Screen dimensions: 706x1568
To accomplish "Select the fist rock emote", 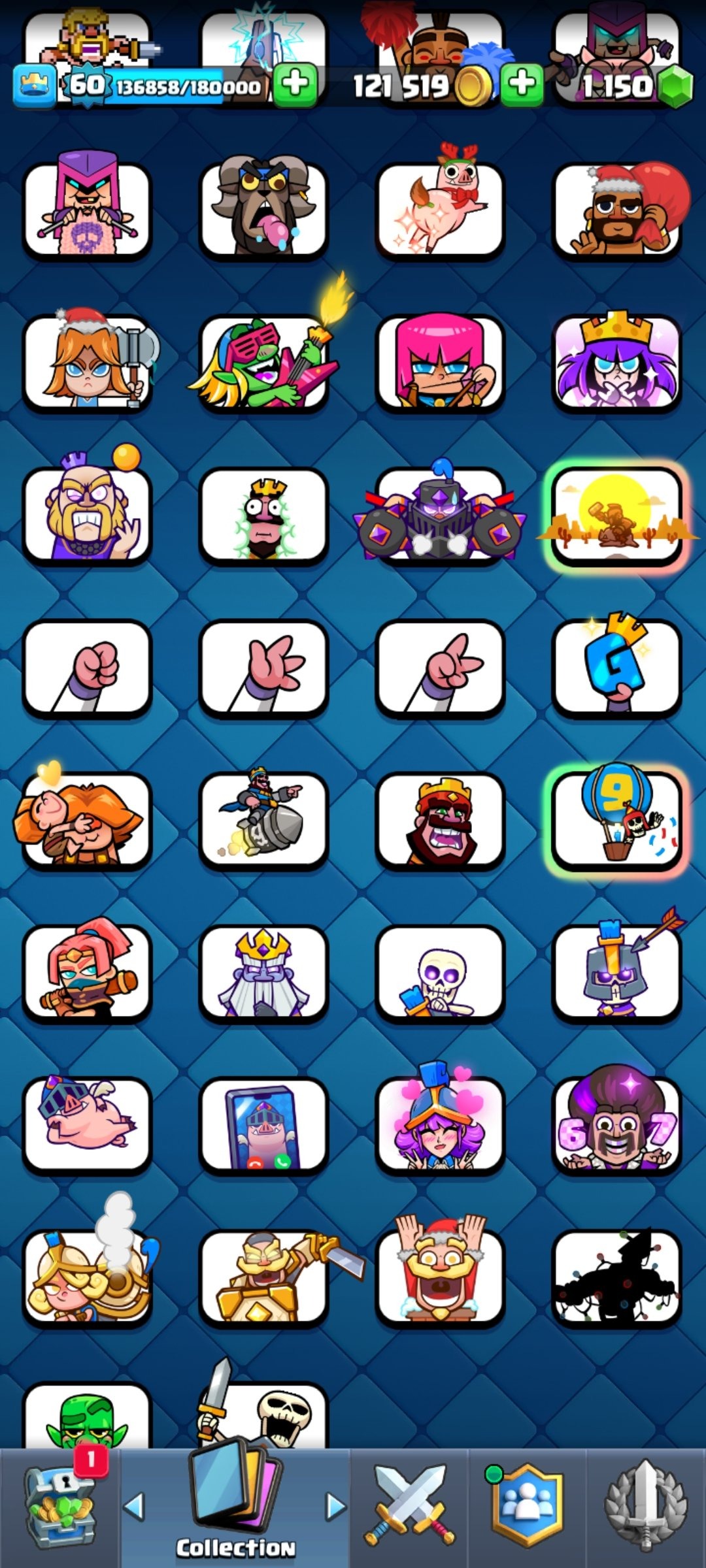I will [x=87, y=668].
